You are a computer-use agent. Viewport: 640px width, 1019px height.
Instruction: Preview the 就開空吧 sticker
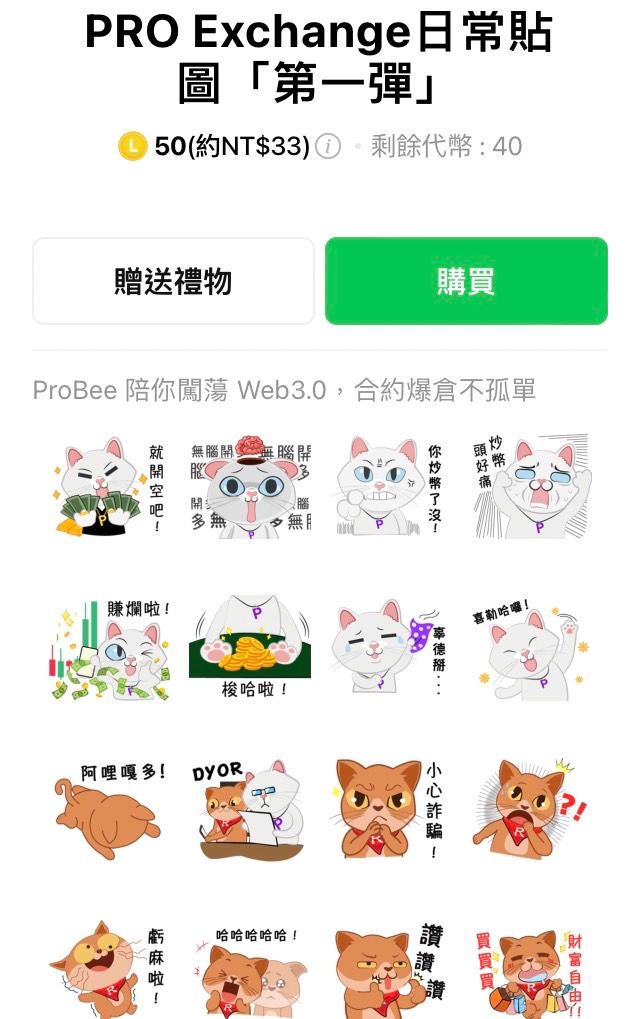tap(109, 487)
